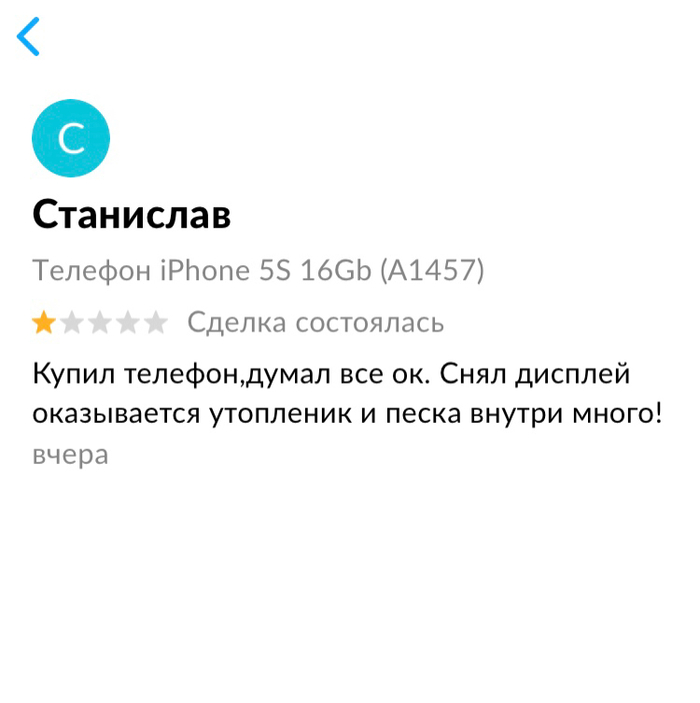Open Станислав's profile avatar

click(x=71, y=138)
